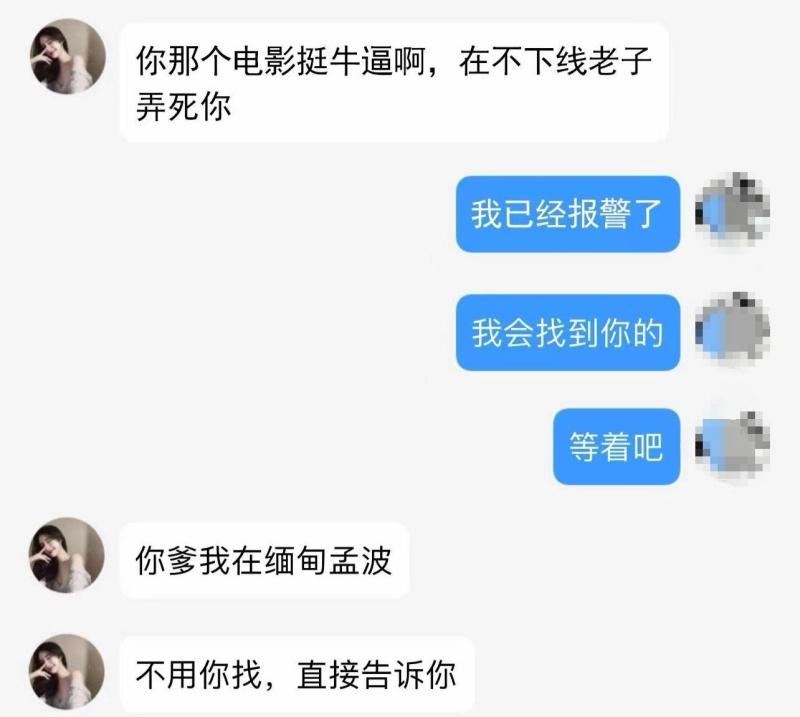This screenshot has width=800, height=717.
Task: Open sender's avatar beside the '你那个电影挺牛逼啊' message
Action: coord(67,56)
